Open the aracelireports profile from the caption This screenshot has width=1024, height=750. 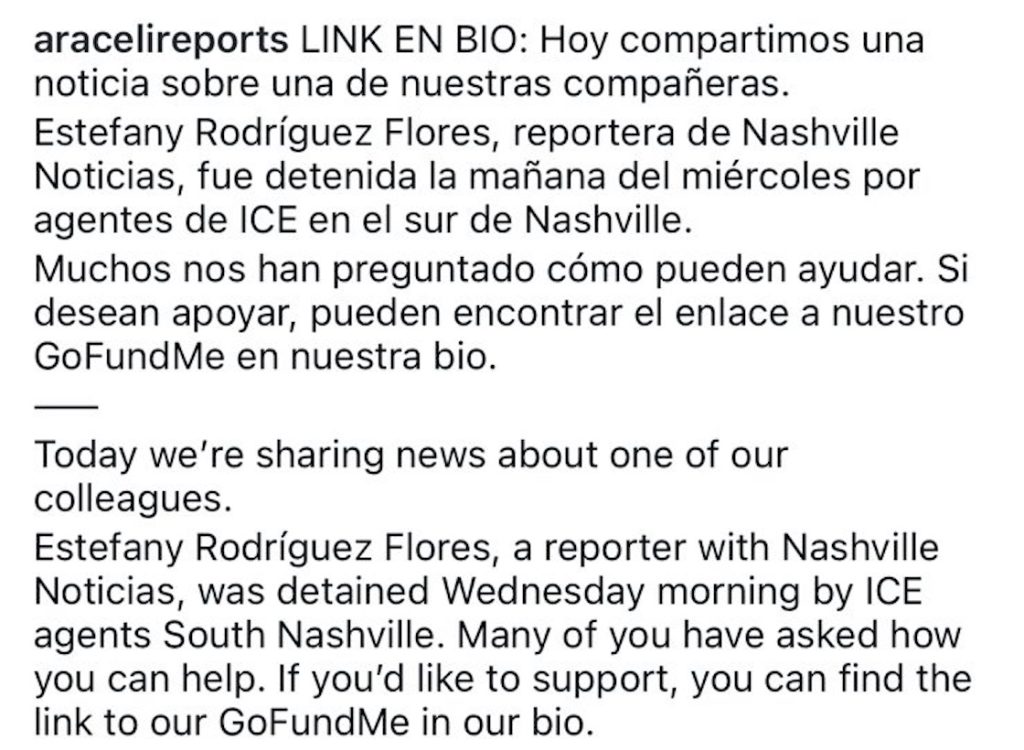[160, 42]
